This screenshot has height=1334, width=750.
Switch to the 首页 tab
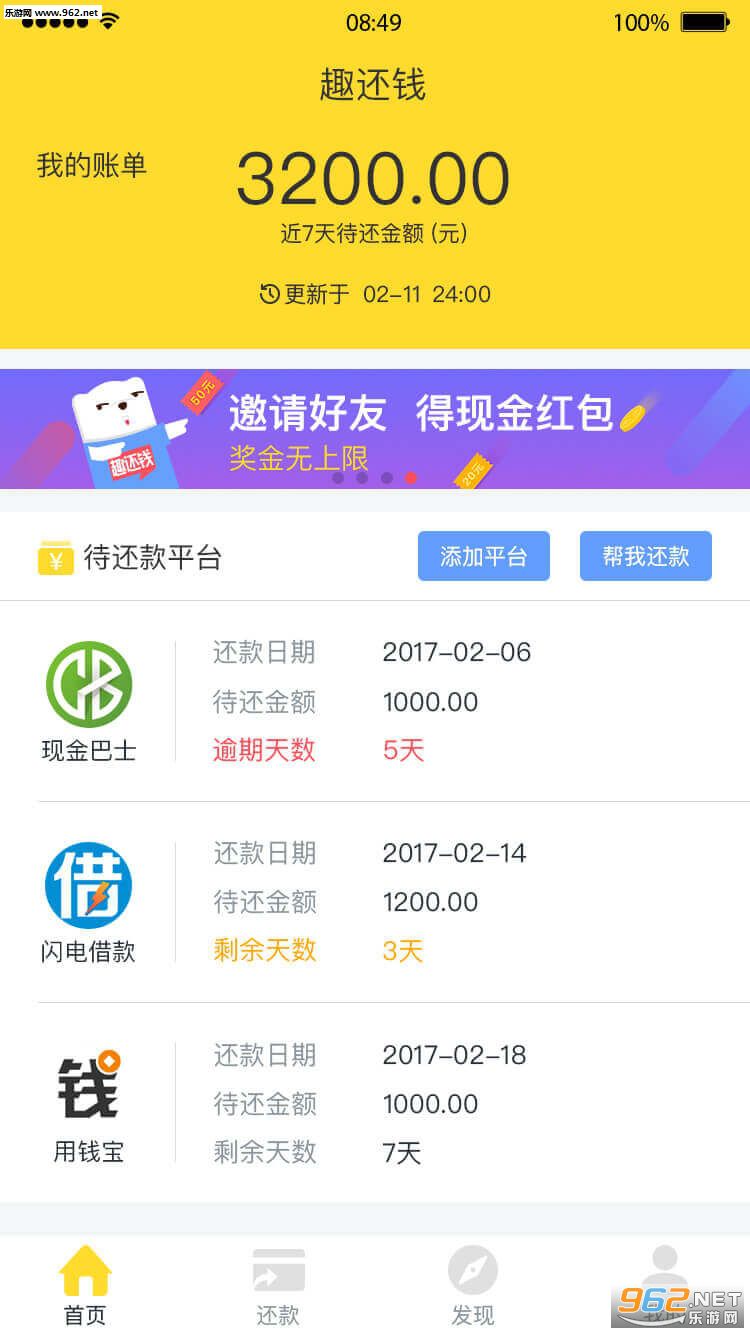point(85,1285)
